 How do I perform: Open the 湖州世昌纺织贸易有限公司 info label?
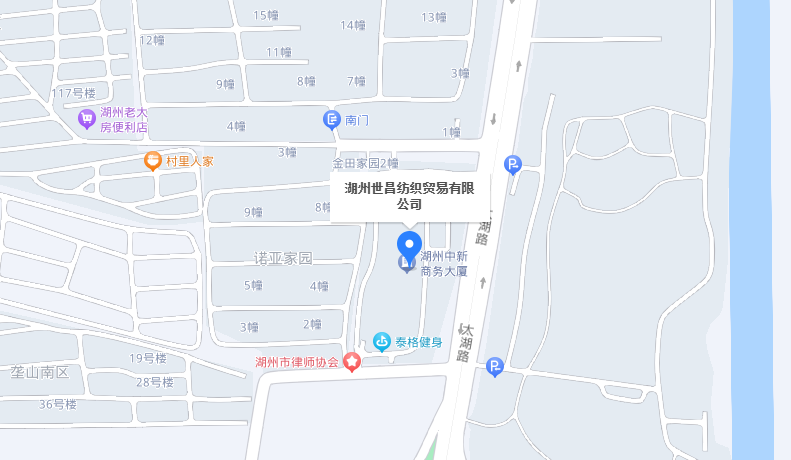click(409, 195)
